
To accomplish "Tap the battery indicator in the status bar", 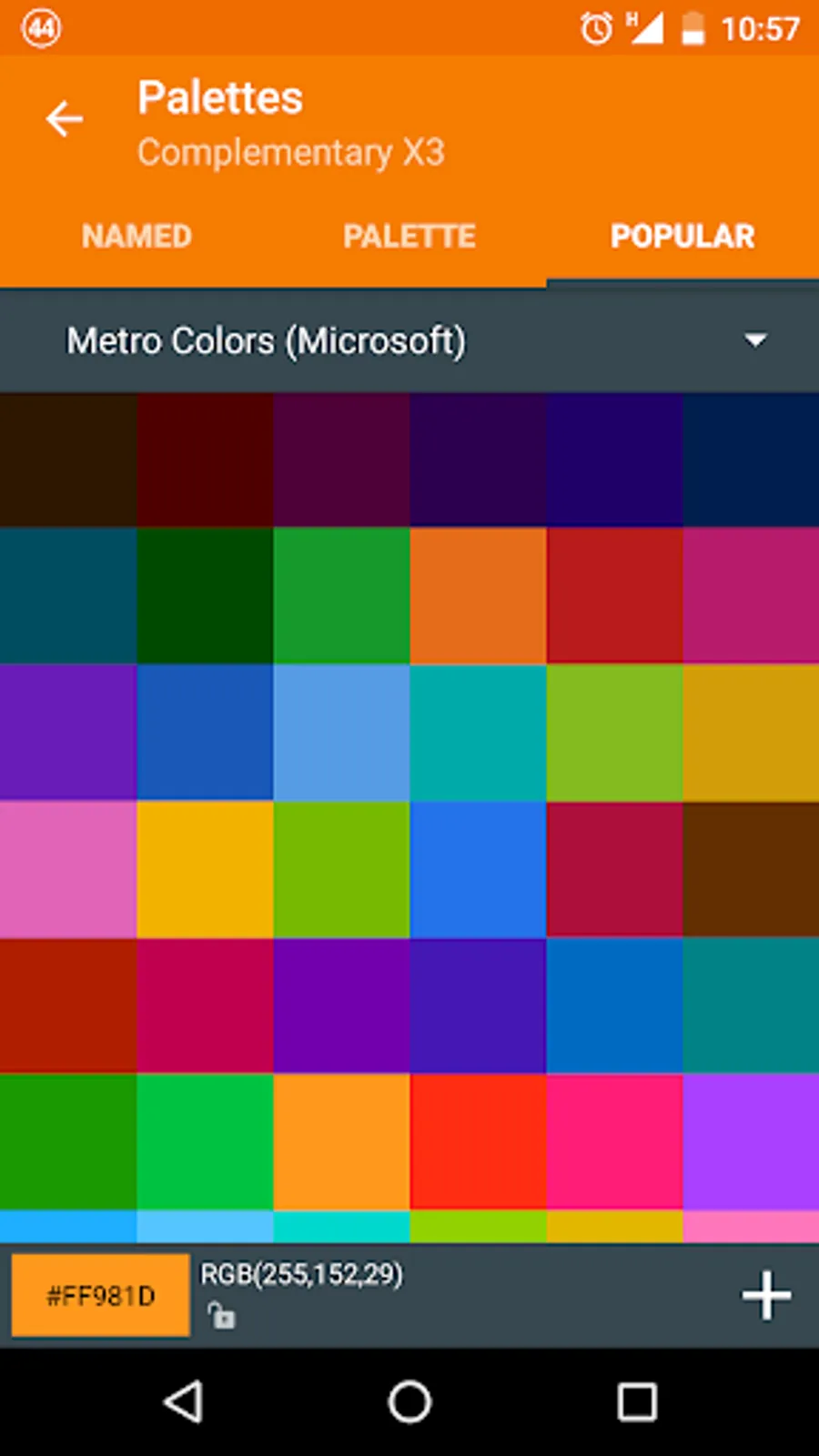I will pos(692,28).
